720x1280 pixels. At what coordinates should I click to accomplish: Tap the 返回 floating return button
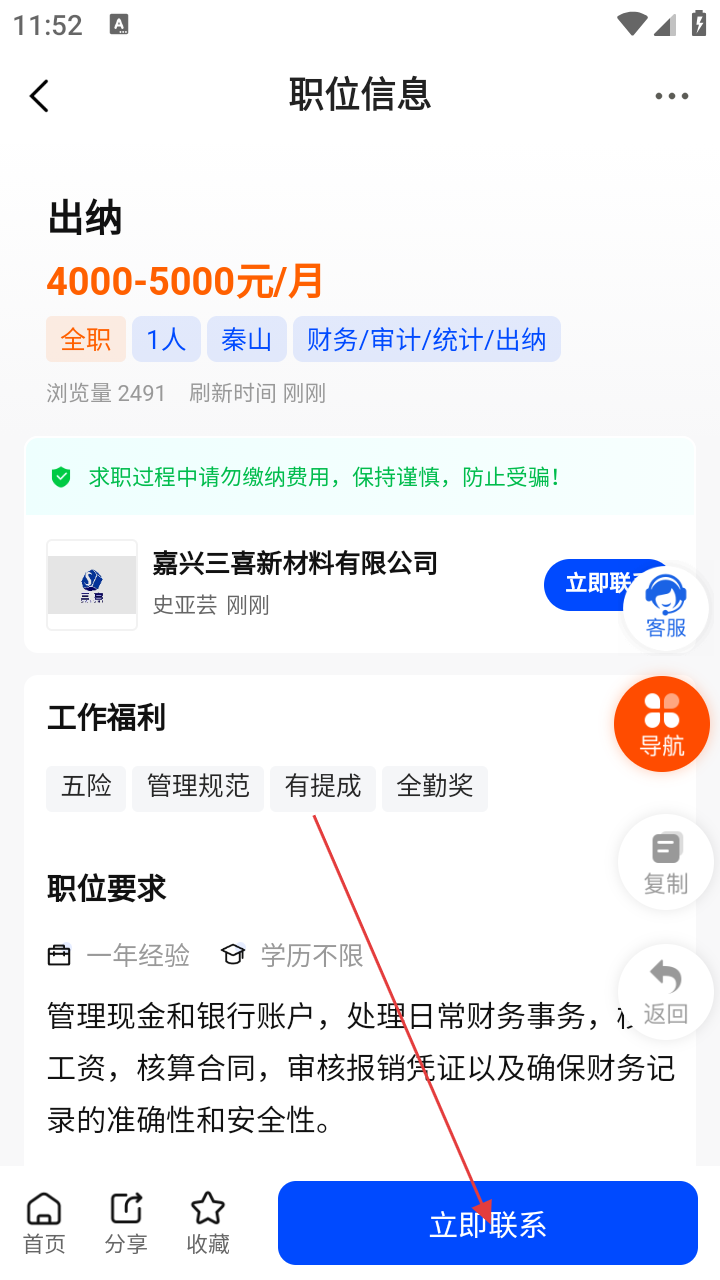tap(665, 992)
